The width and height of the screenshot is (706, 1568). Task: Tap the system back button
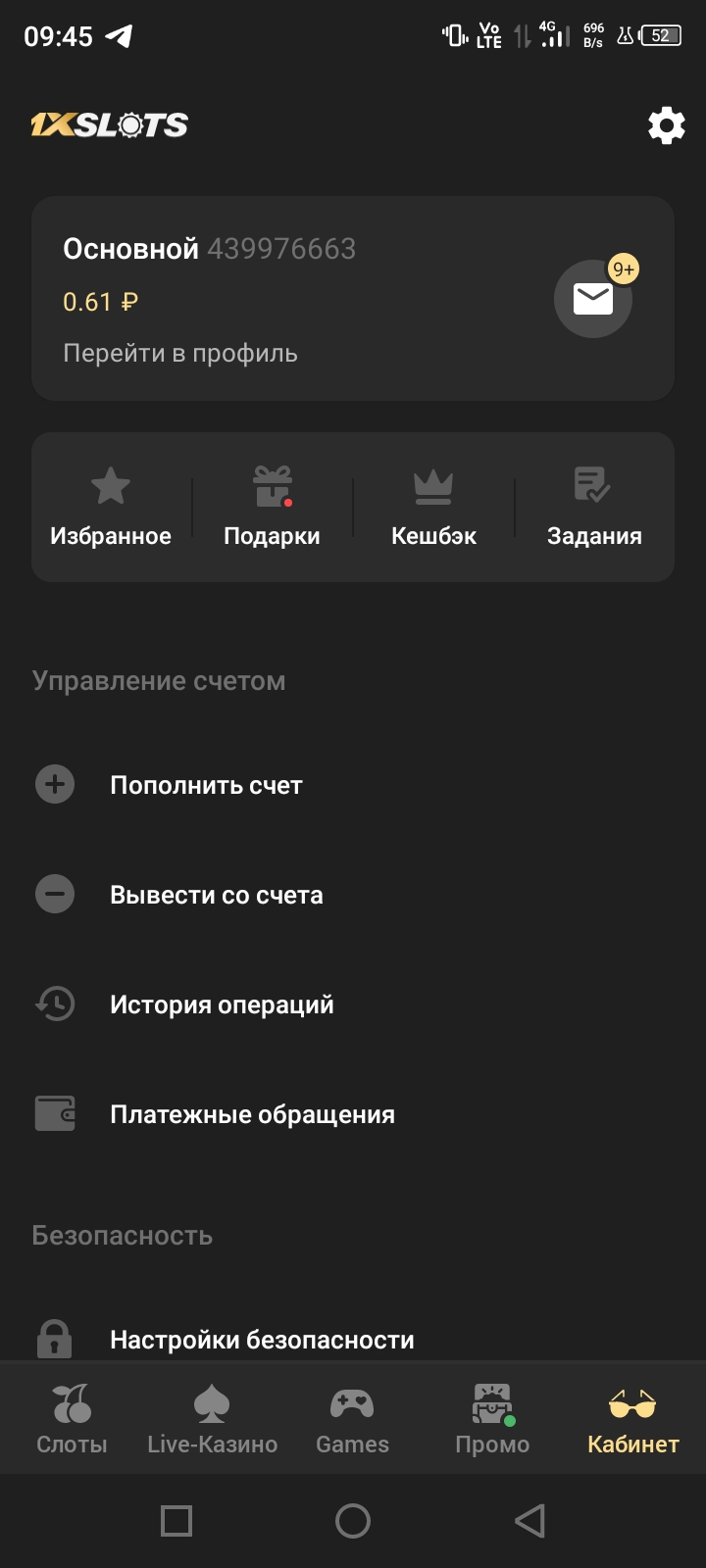(529, 1521)
